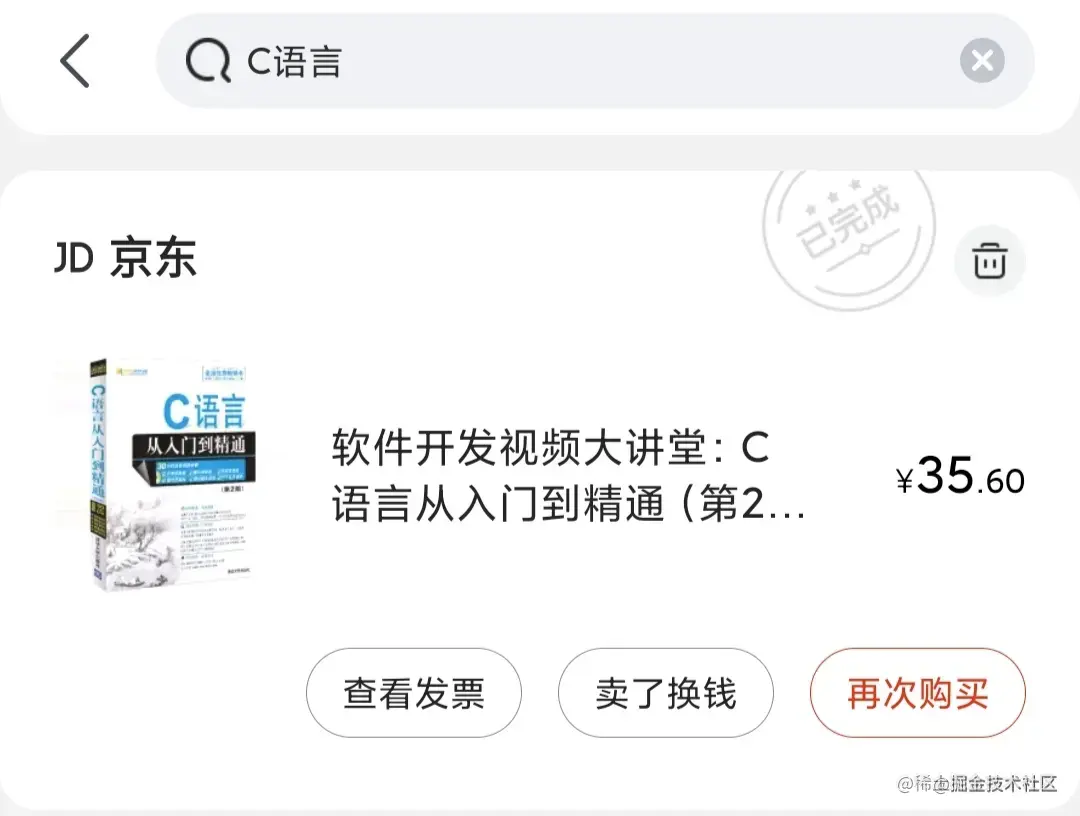Open the JD 京东 store
This screenshot has height=816, width=1080.
pyautogui.click(x=125, y=260)
